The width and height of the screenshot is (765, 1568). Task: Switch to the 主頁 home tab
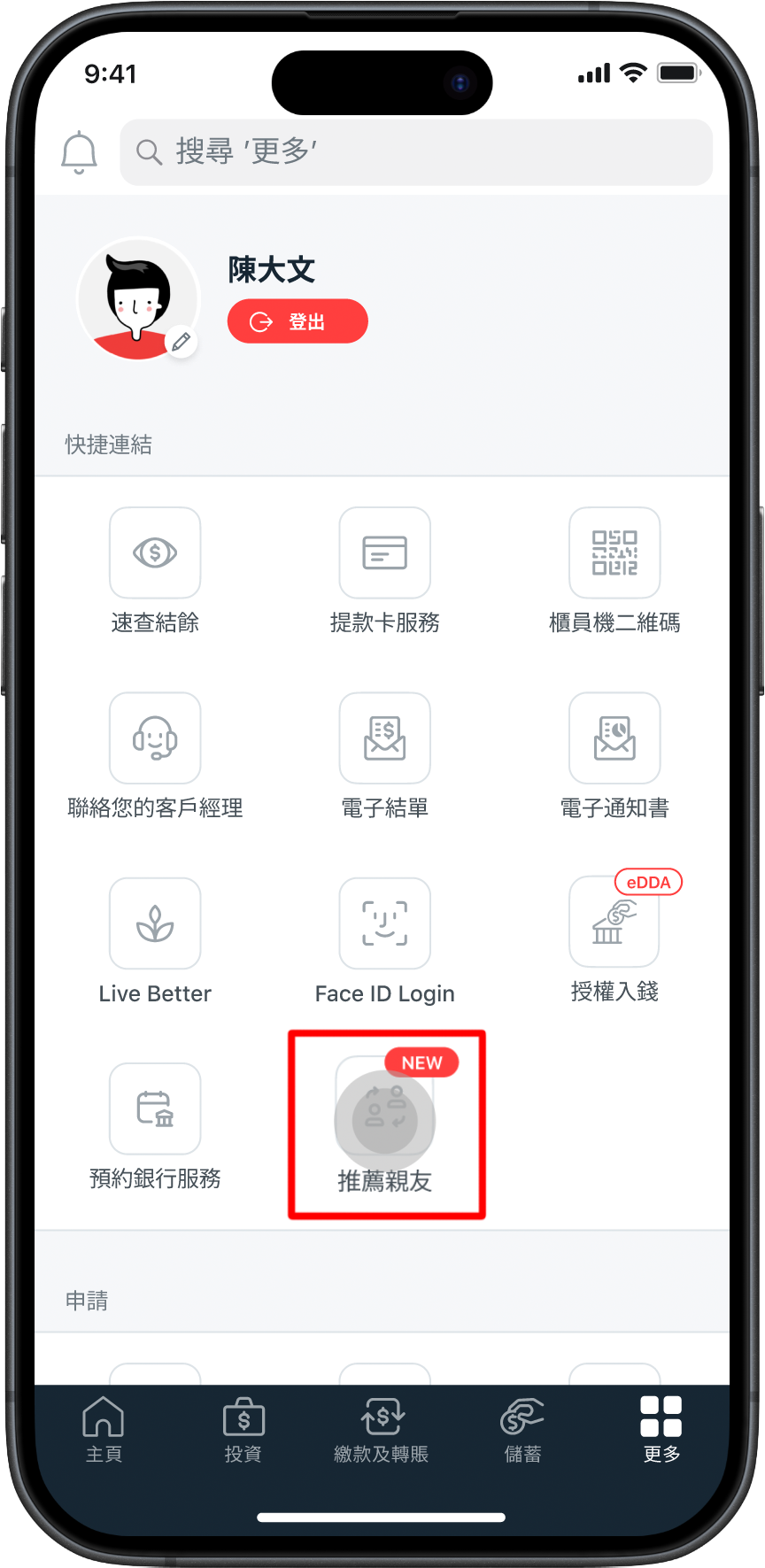point(104,1433)
